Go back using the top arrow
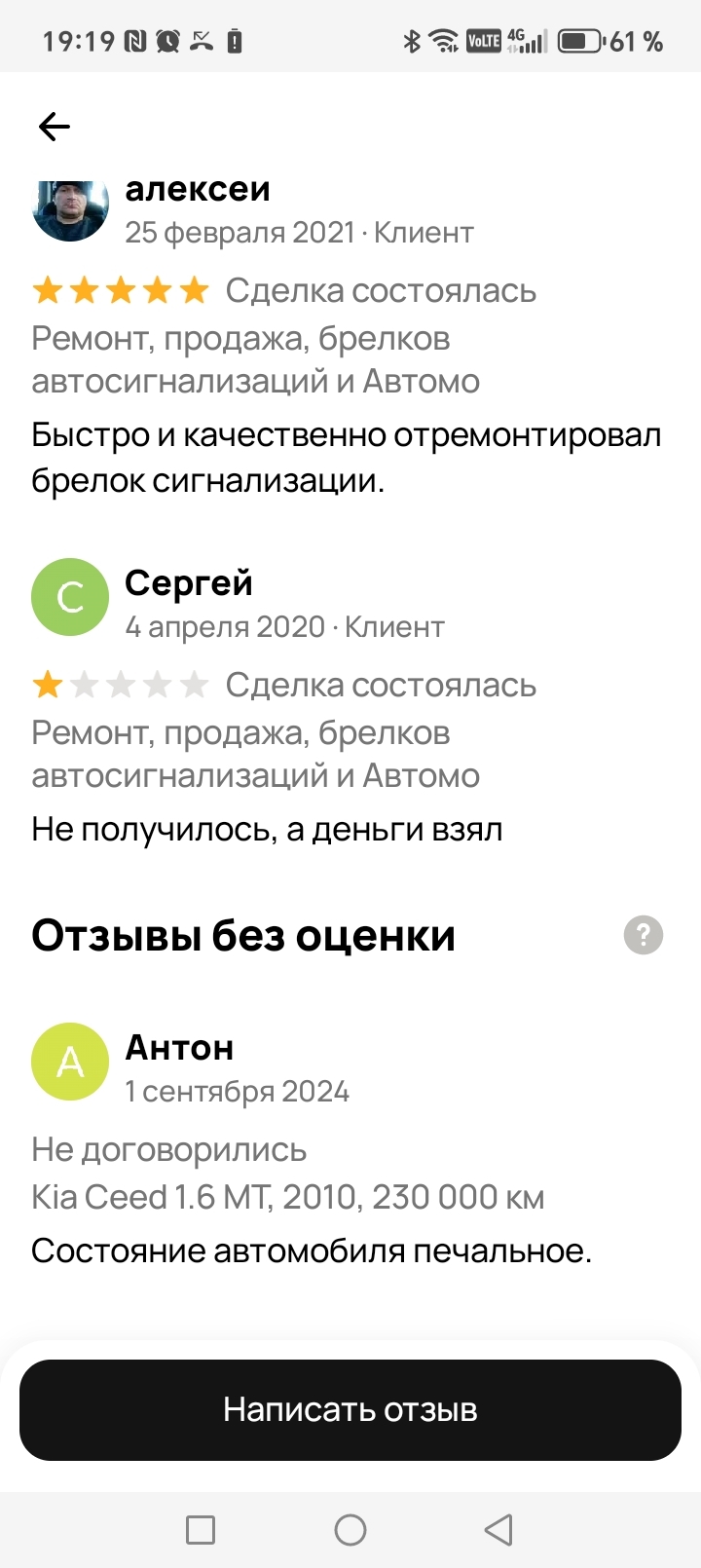This screenshot has height=1568, width=701. 55,127
